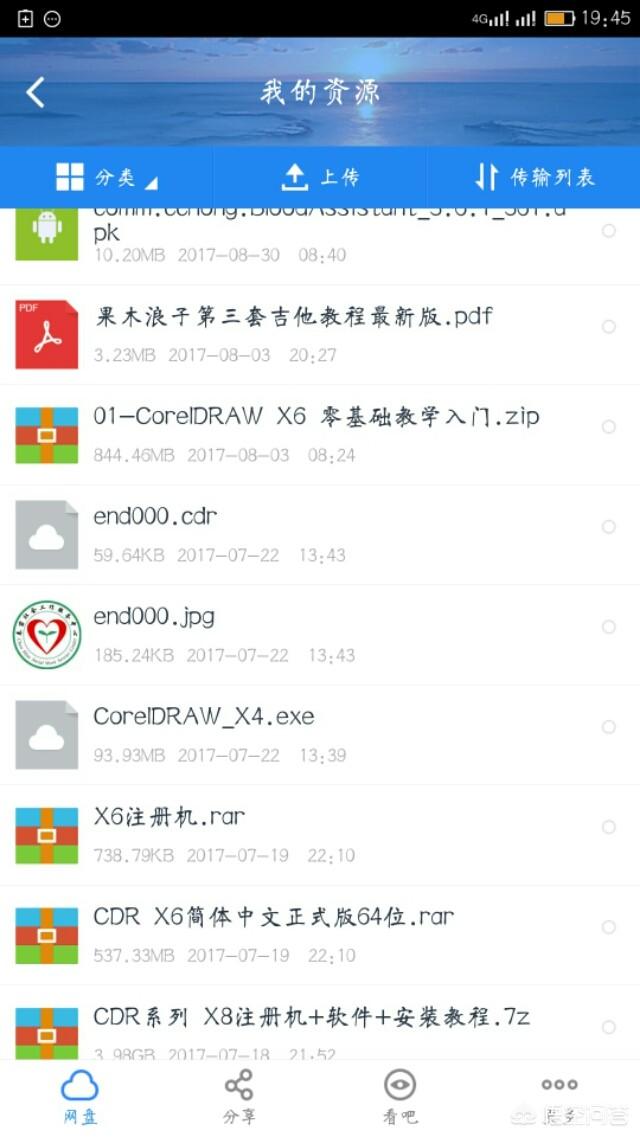Switch to the 看吧 tab
The image size is (640, 1137).
(399, 1096)
